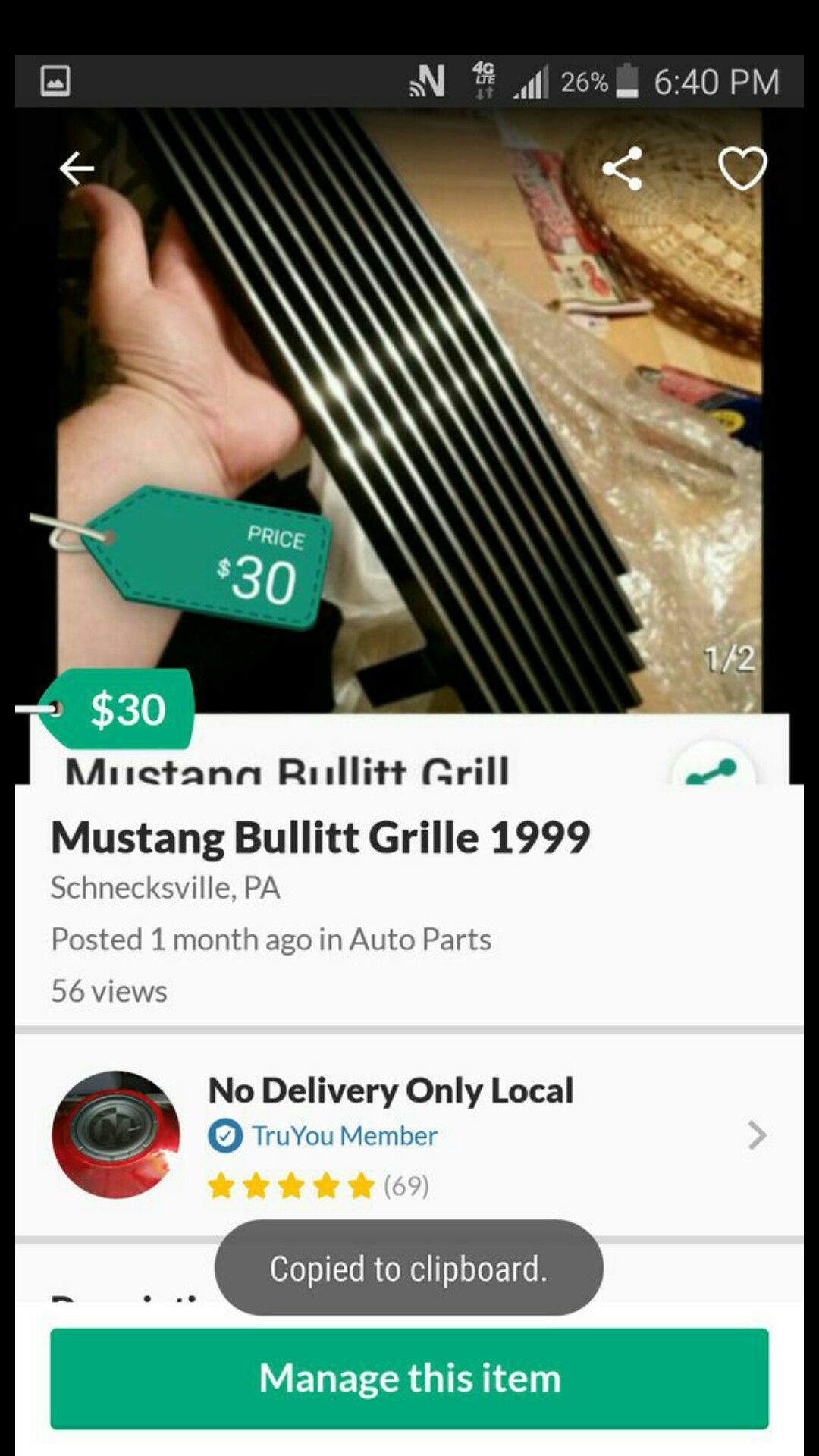Share this Mustang Bullitt Grille listing
Screen dimensions: 819x1456
(622, 168)
